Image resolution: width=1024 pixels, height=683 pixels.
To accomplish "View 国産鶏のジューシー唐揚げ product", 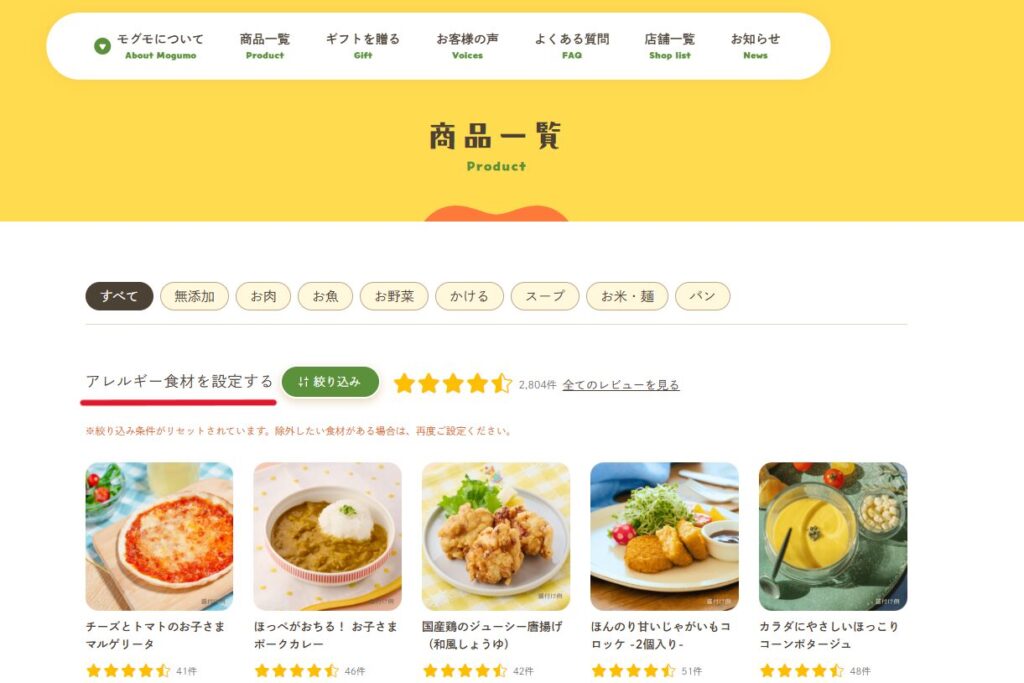I will (495, 536).
